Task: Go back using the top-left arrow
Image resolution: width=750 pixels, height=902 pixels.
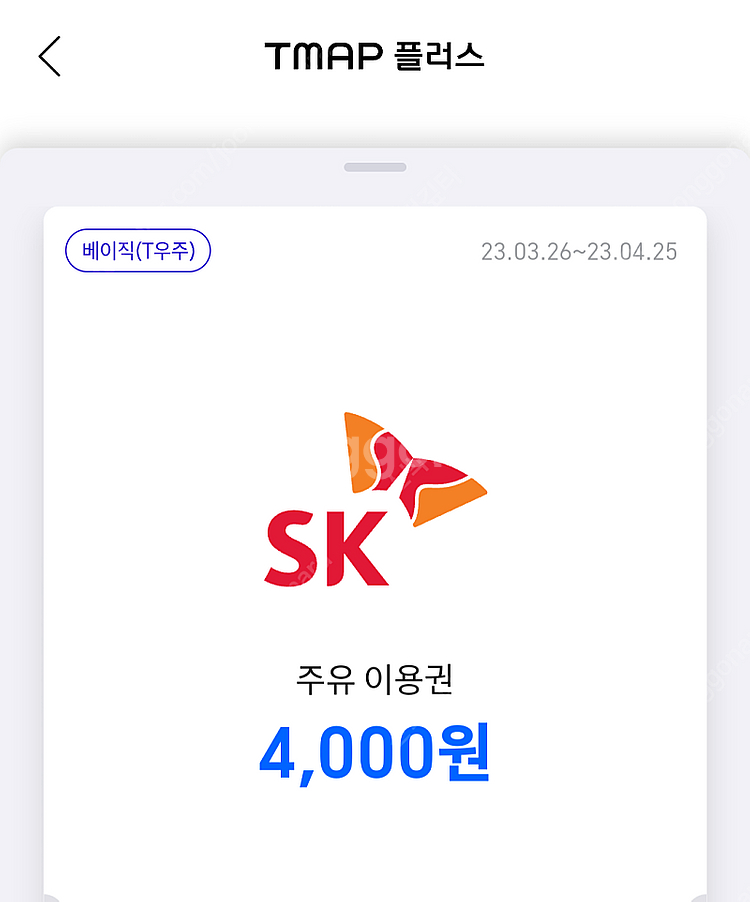Action: click(49, 56)
